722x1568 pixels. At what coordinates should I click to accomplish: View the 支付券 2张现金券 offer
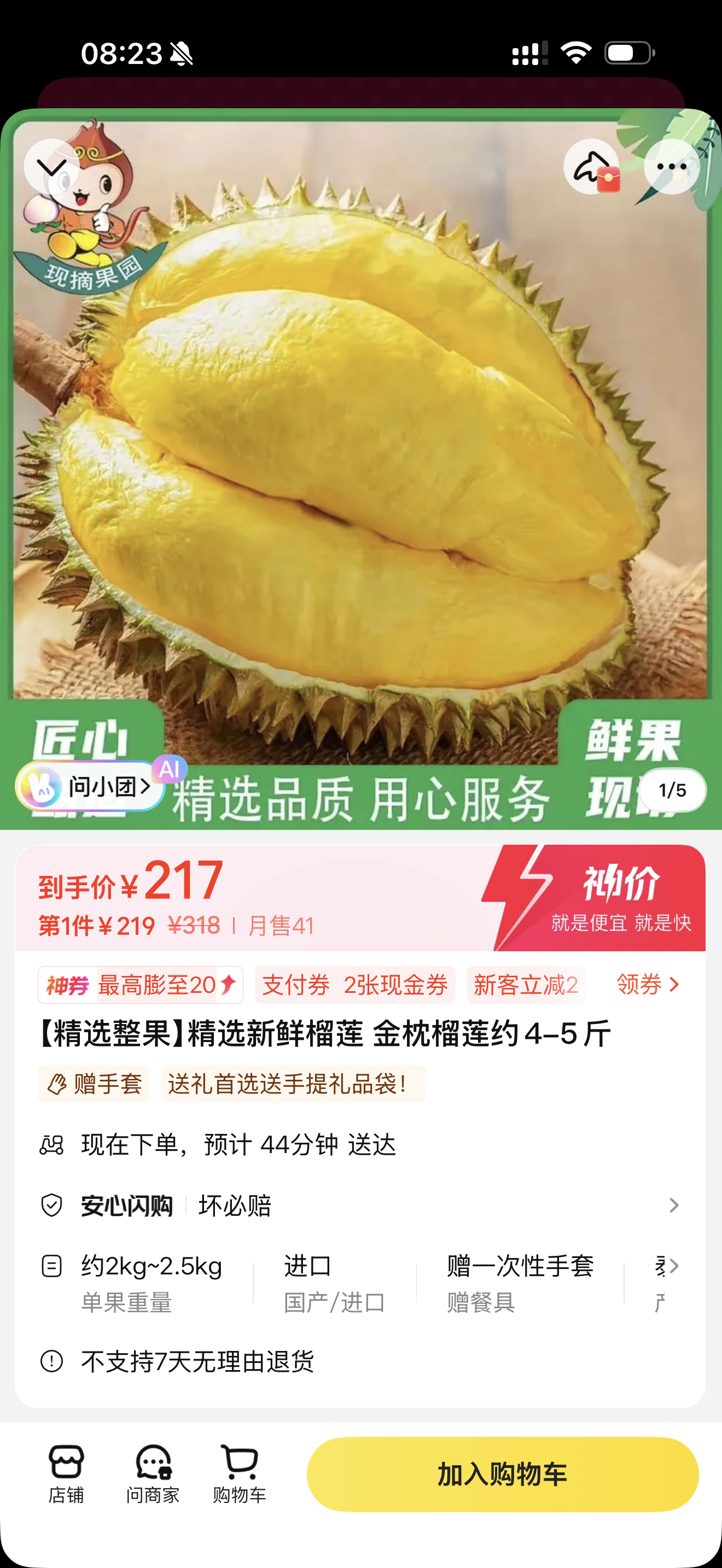[355, 985]
